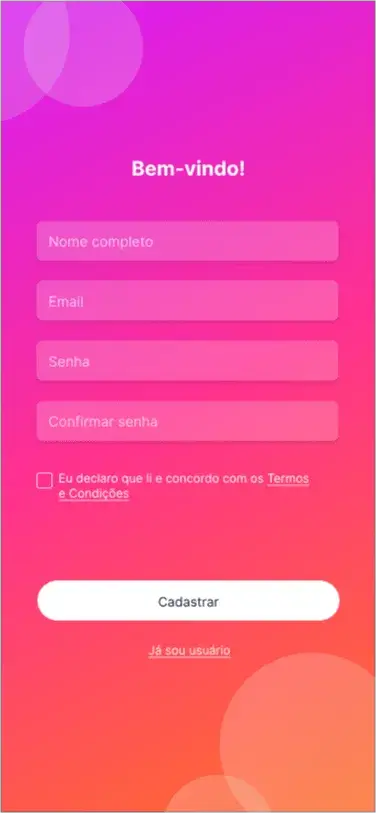Select the Senha password field
Viewport: 376px width, 813px height.
coord(187,361)
